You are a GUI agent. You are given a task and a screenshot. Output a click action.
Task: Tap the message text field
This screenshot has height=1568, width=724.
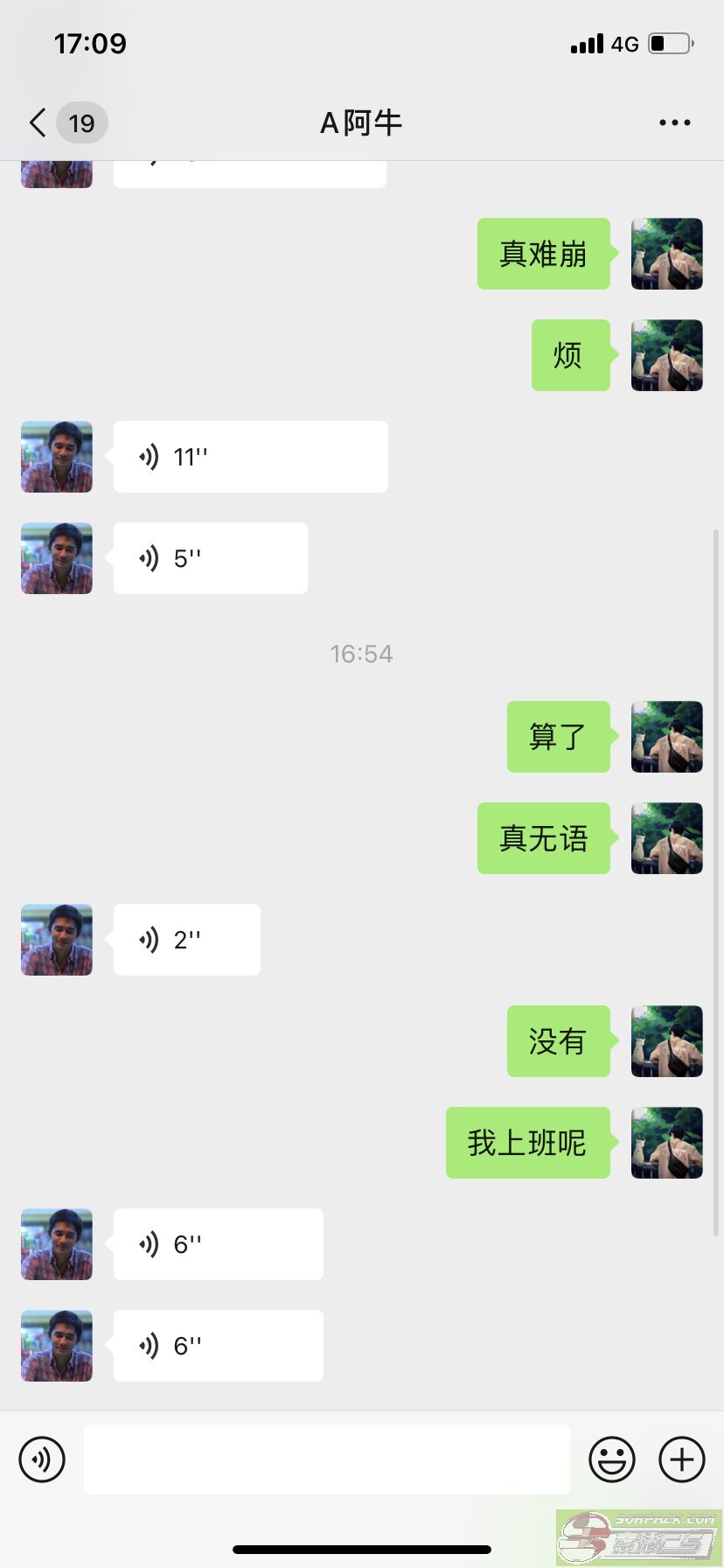click(327, 1459)
